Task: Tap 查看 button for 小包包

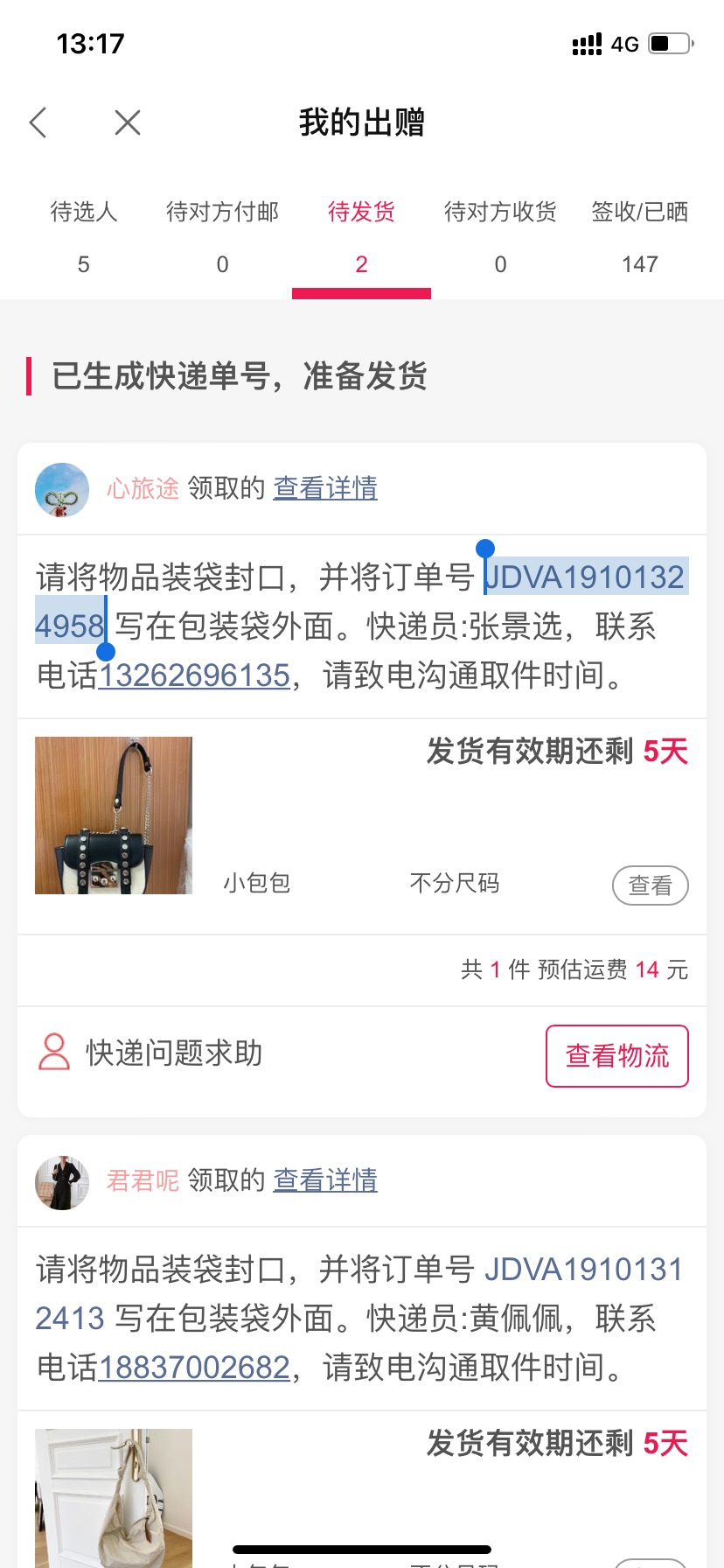Action: 651,885
